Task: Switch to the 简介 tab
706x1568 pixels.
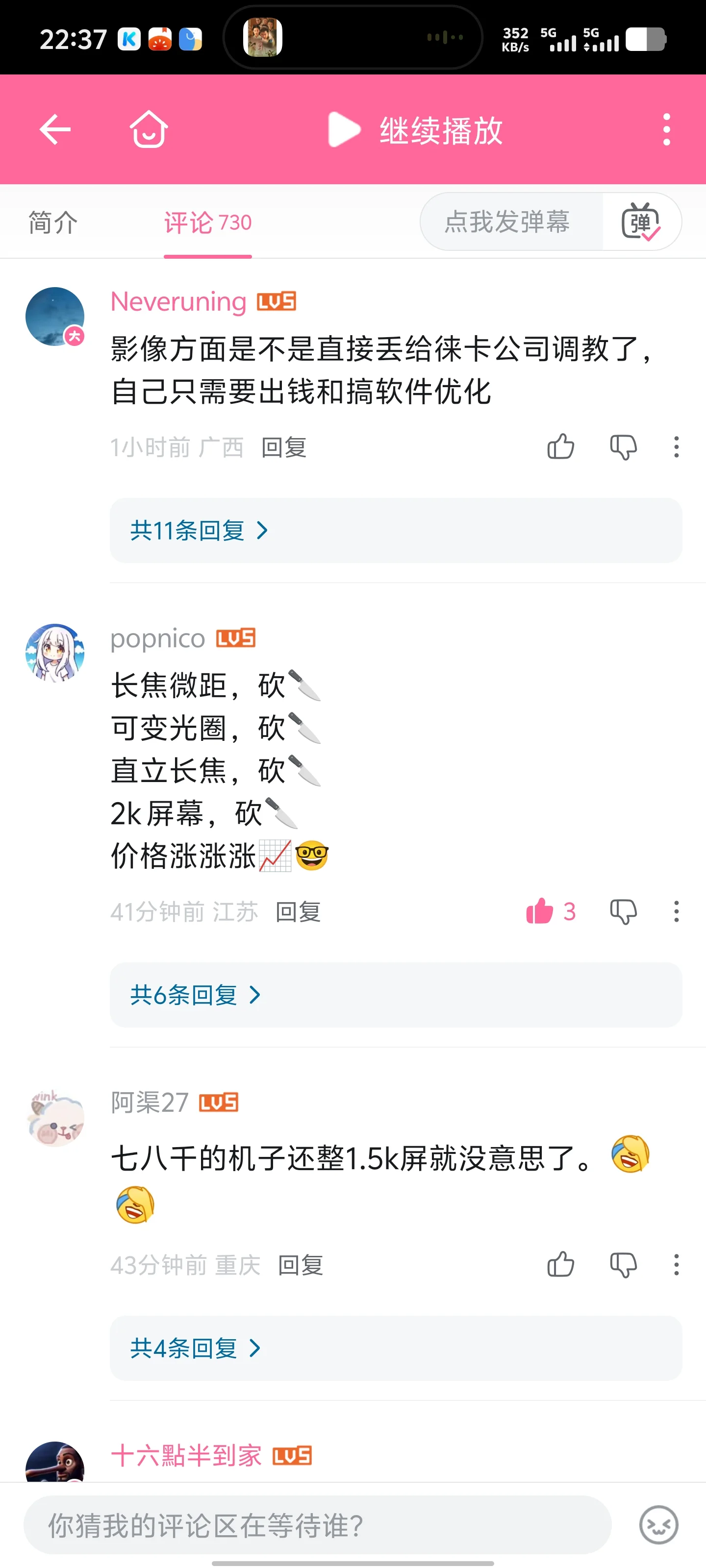Action: coord(53,223)
